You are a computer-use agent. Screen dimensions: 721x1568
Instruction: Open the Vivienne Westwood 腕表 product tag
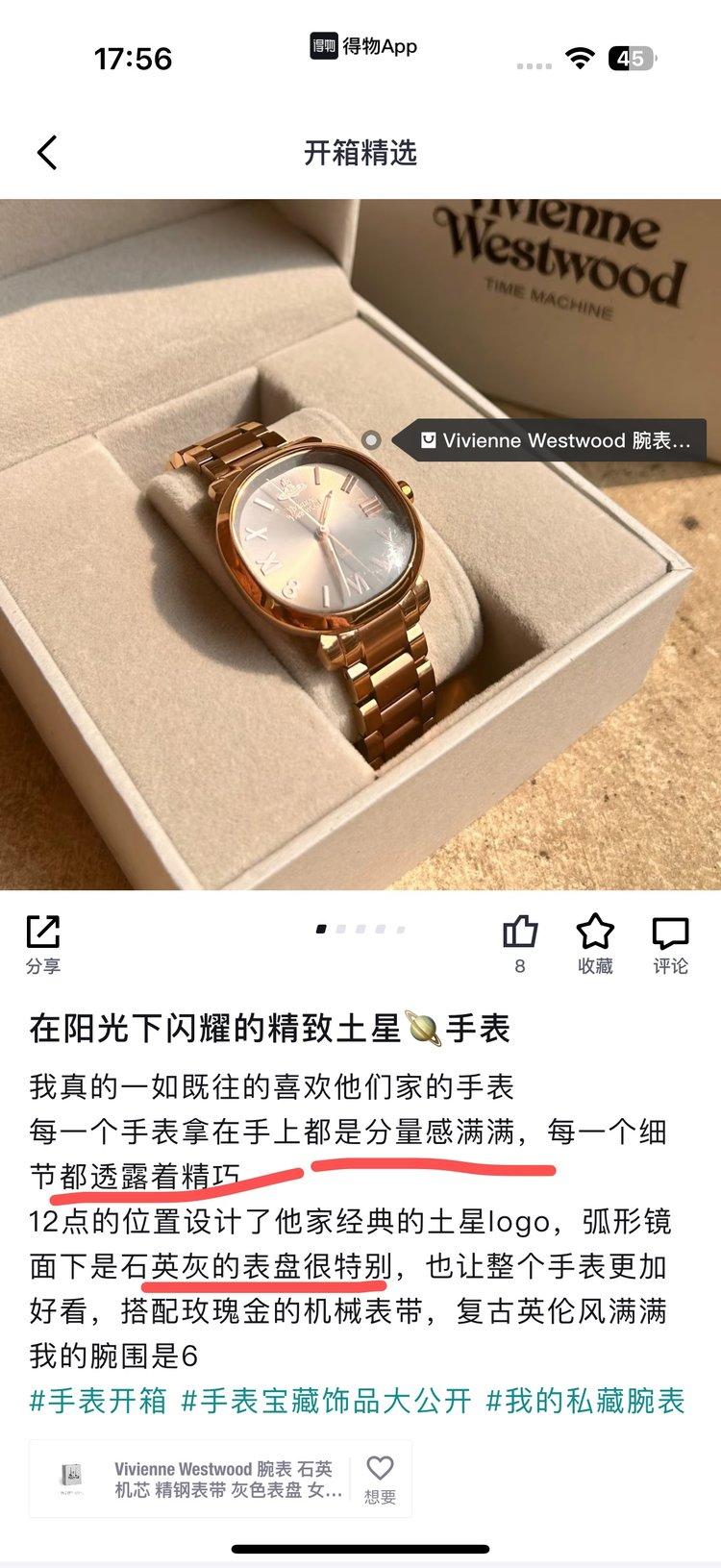pyautogui.click(x=555, y=441)
